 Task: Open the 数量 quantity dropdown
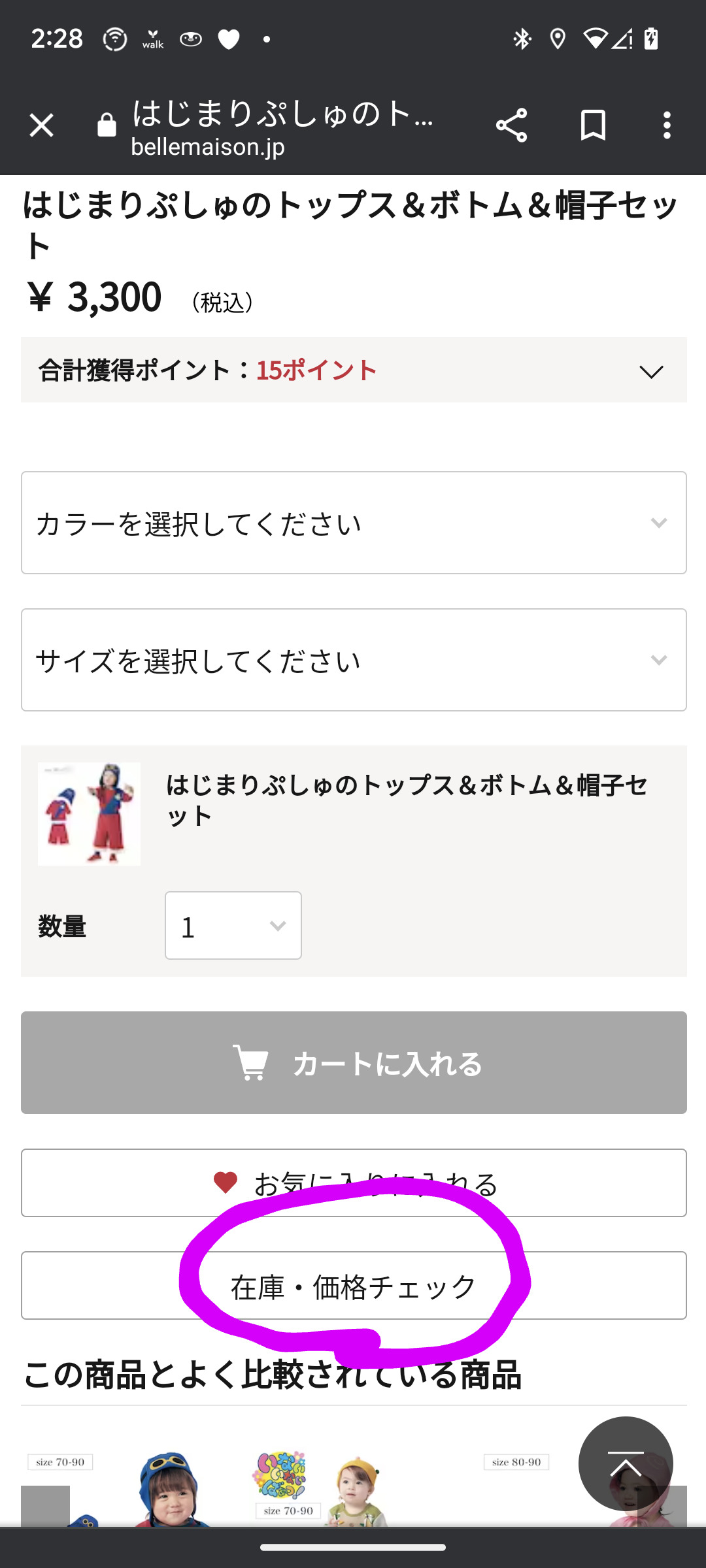[x=233, y=926]
